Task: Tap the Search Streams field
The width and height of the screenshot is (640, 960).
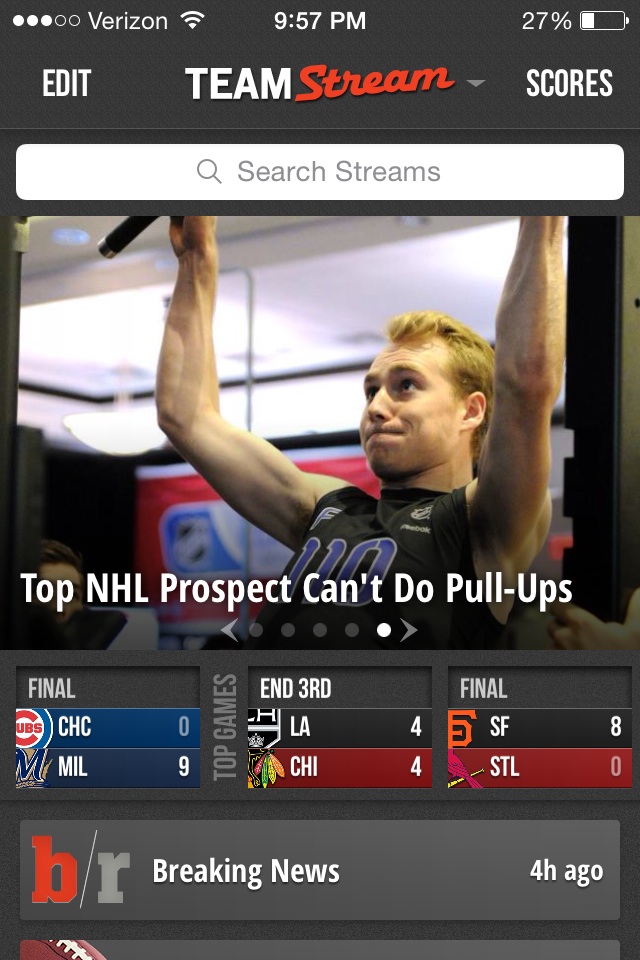Action: click(320, 172)
